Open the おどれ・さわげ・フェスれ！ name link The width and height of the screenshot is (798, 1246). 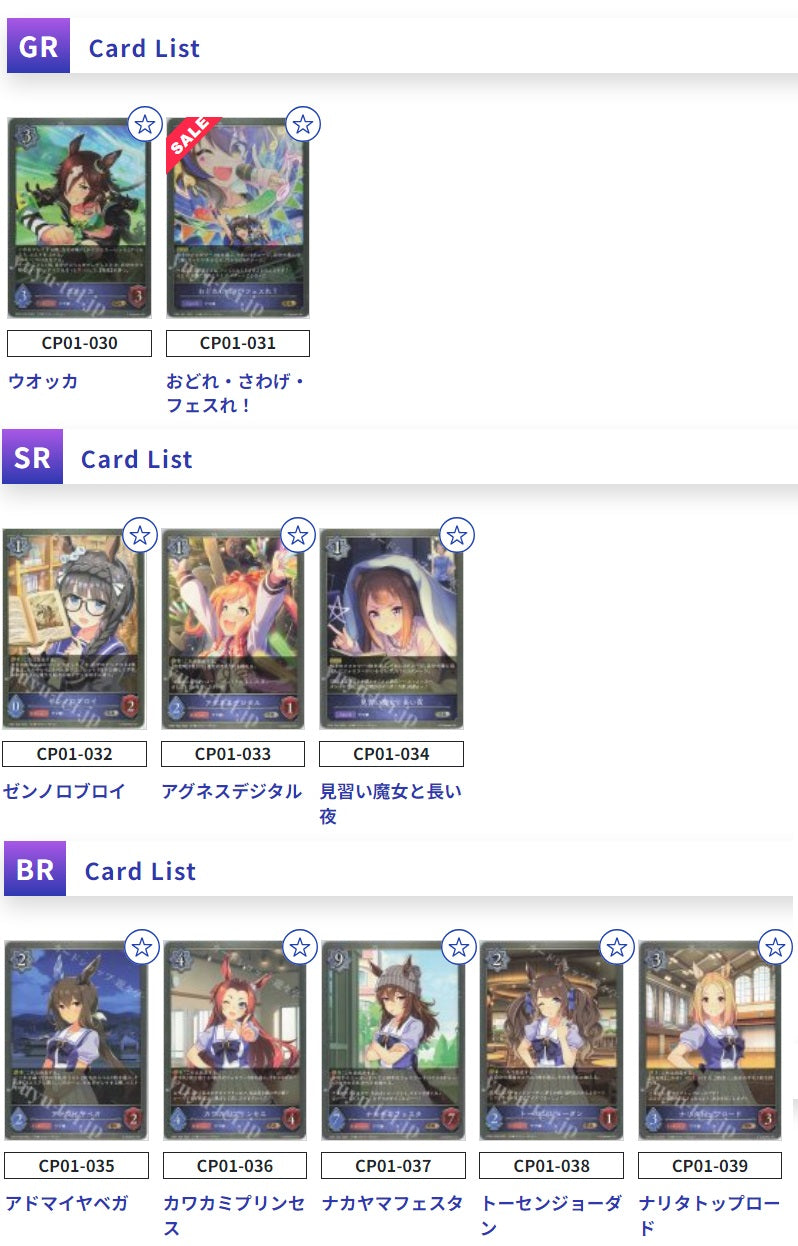click(x=236, y=393)
